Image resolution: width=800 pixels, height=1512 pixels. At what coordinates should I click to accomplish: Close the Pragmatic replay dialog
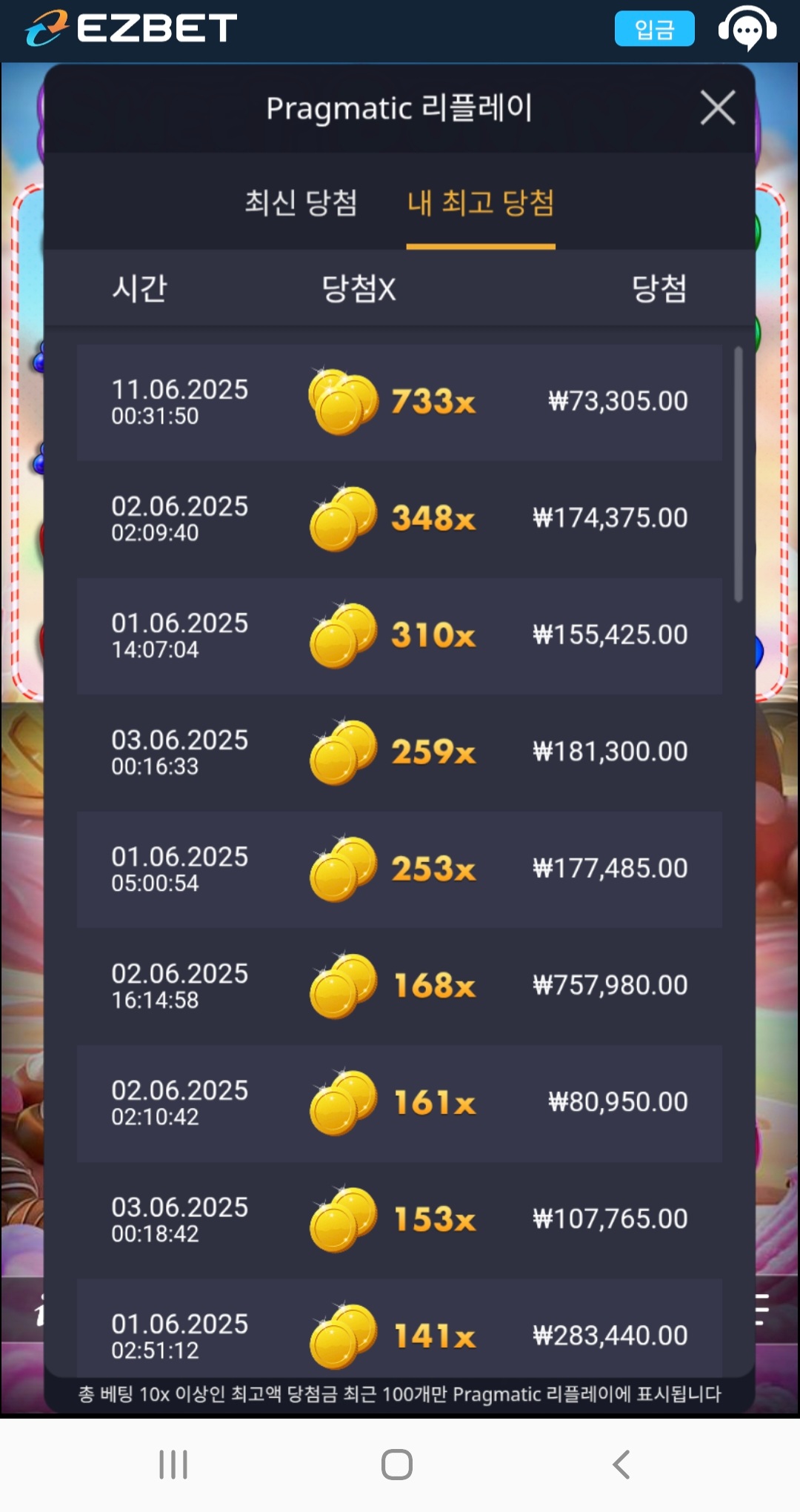pos(718,108)
